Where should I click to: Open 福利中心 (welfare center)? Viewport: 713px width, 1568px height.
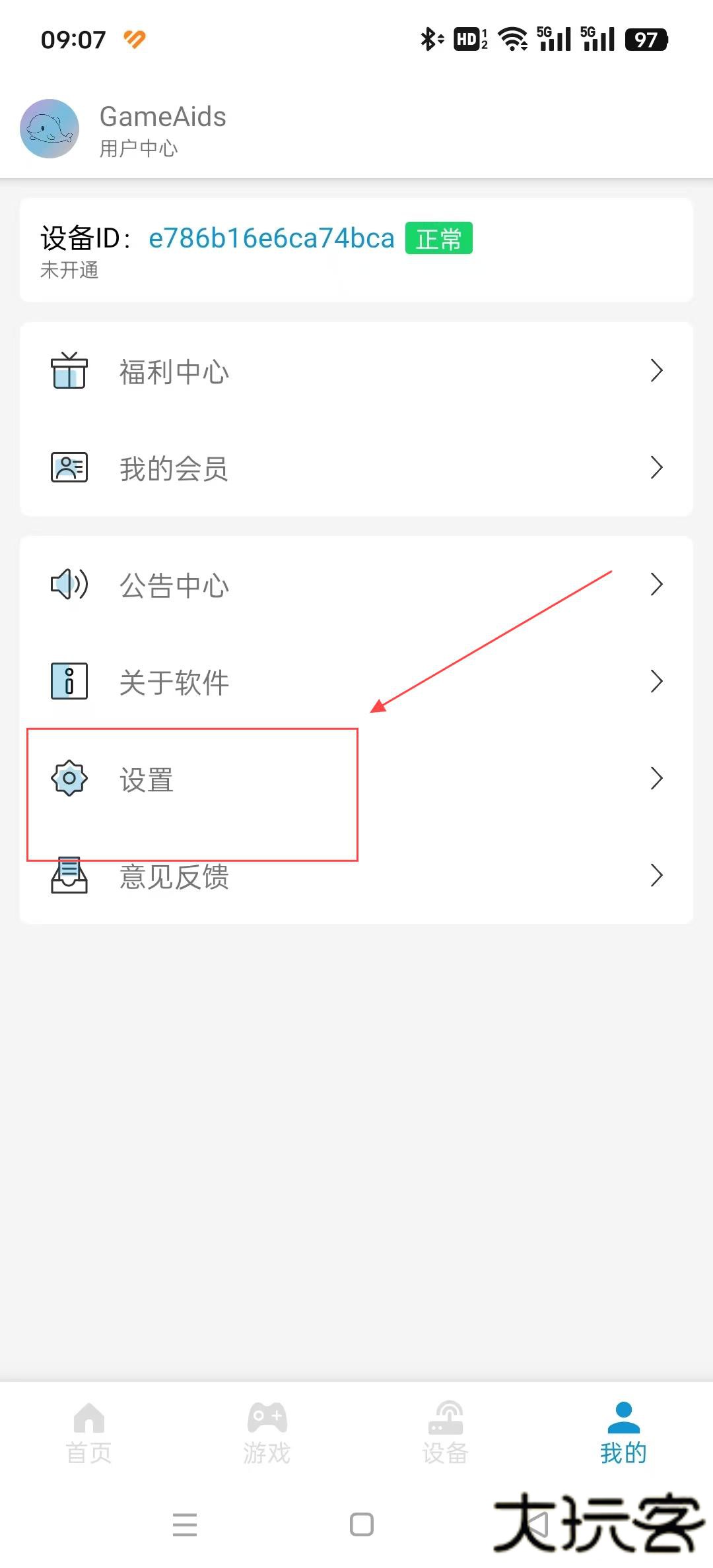point(356,371)
